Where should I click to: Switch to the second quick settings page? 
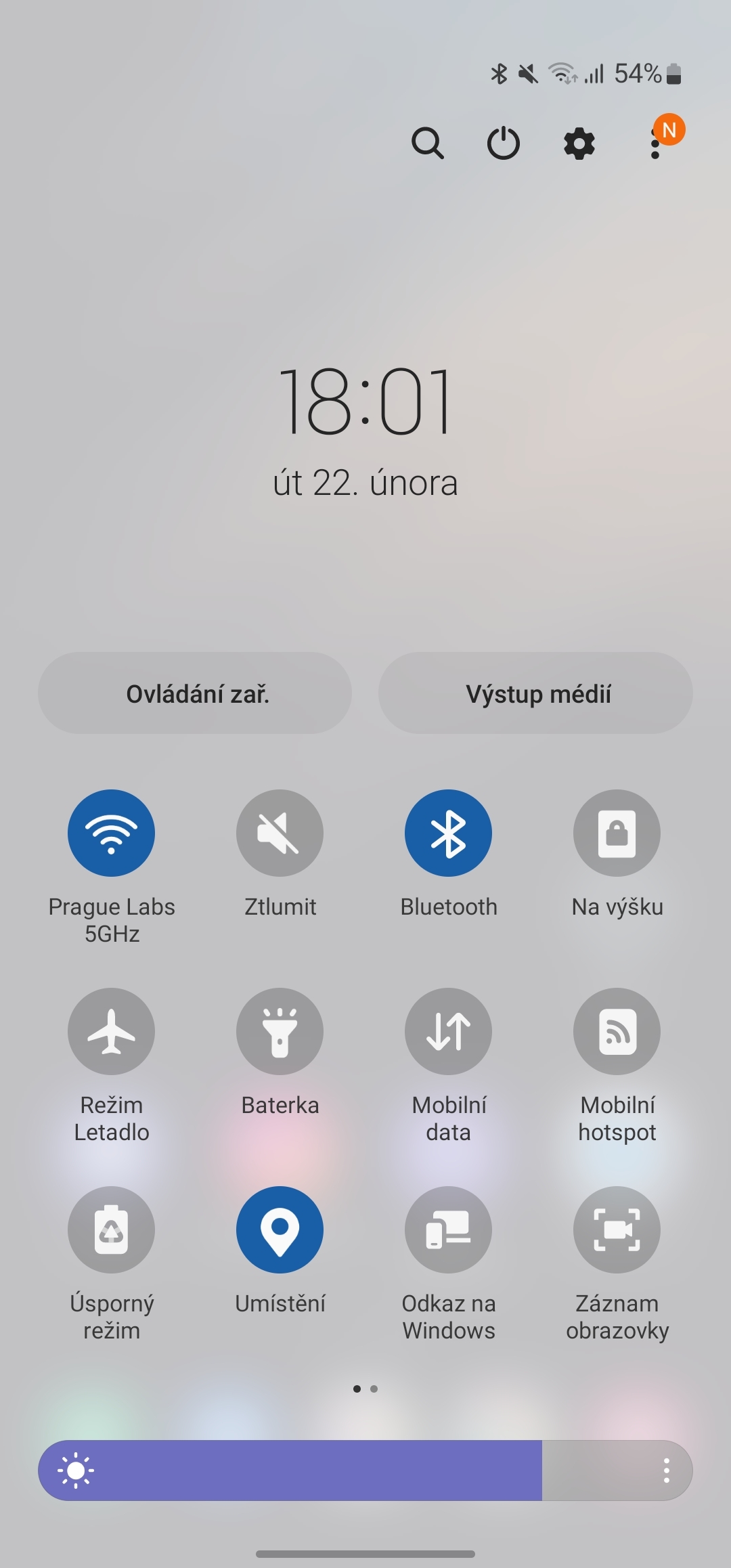tap(375, 1388)
